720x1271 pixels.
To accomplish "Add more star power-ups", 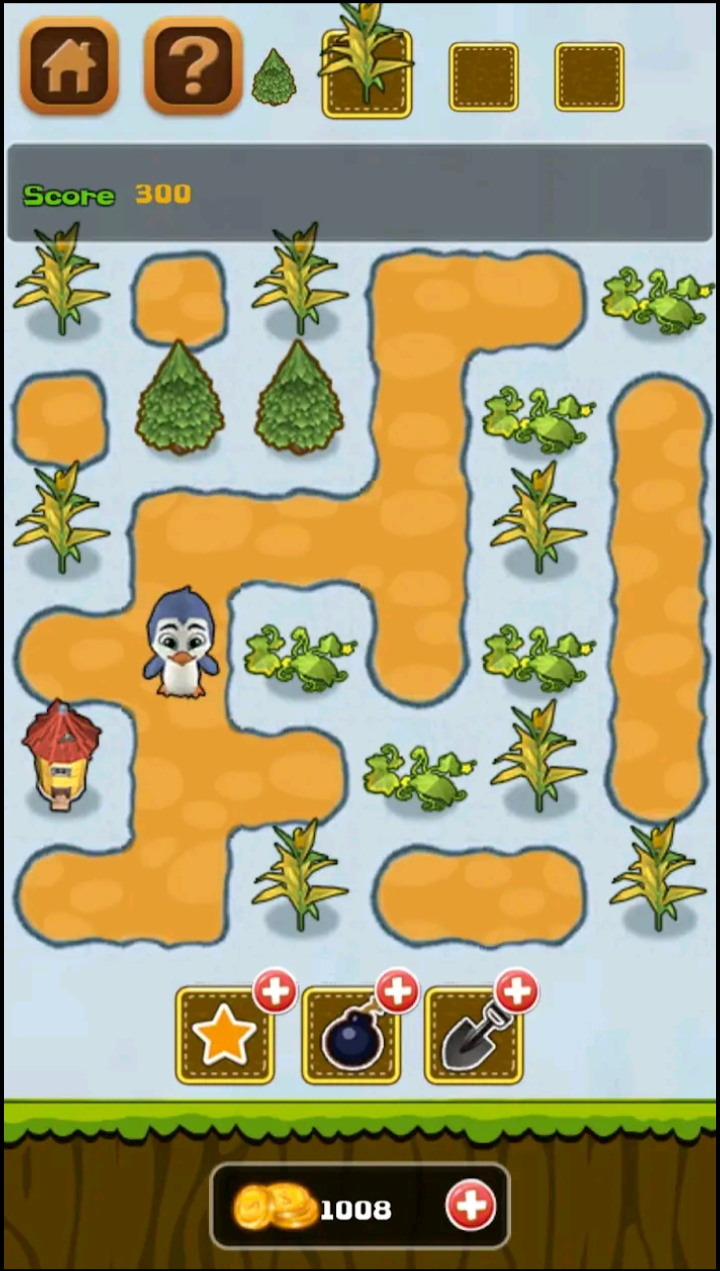I will point(274,991).
